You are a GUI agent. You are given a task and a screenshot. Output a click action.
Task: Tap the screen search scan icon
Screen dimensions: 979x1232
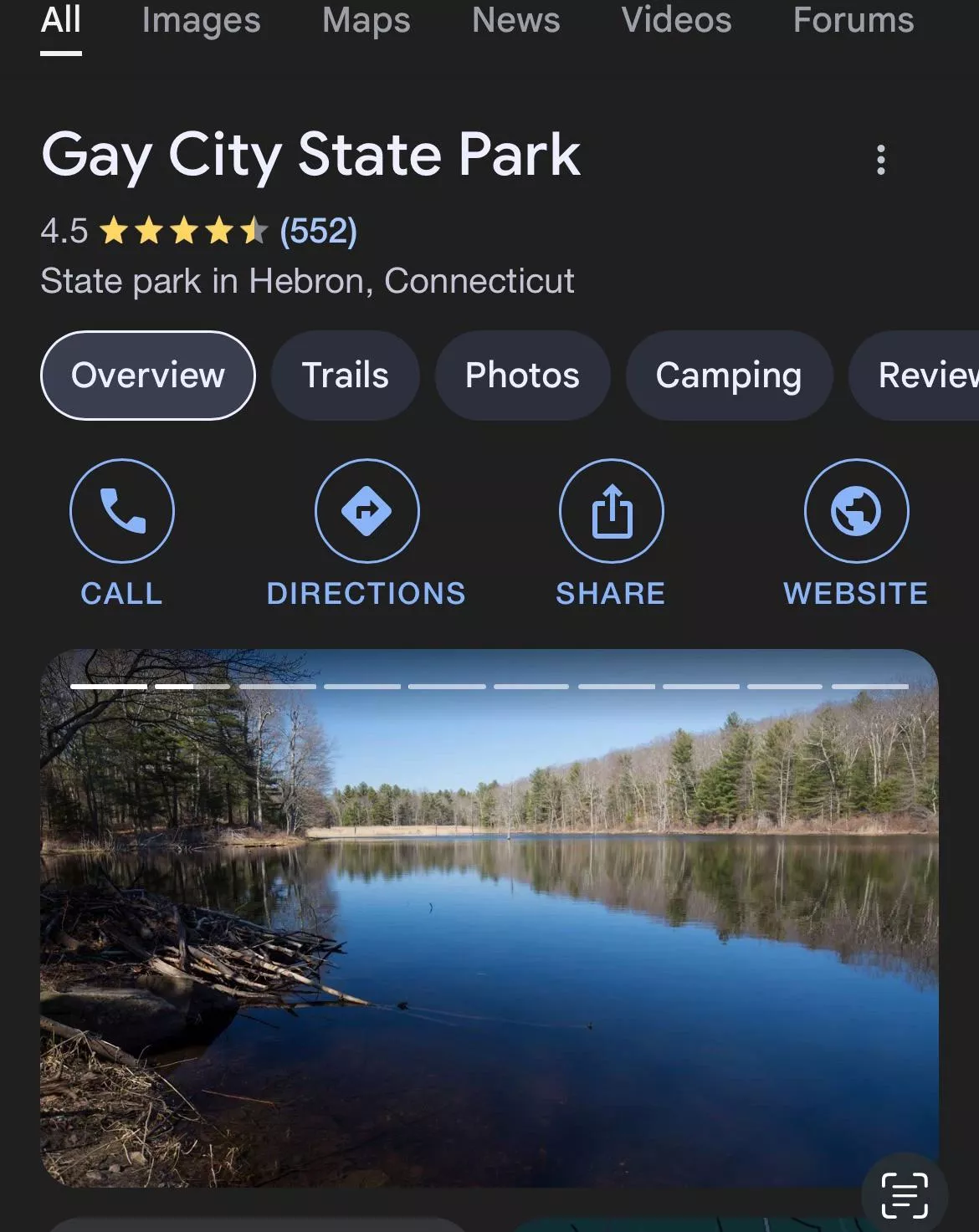point(905,1195)
